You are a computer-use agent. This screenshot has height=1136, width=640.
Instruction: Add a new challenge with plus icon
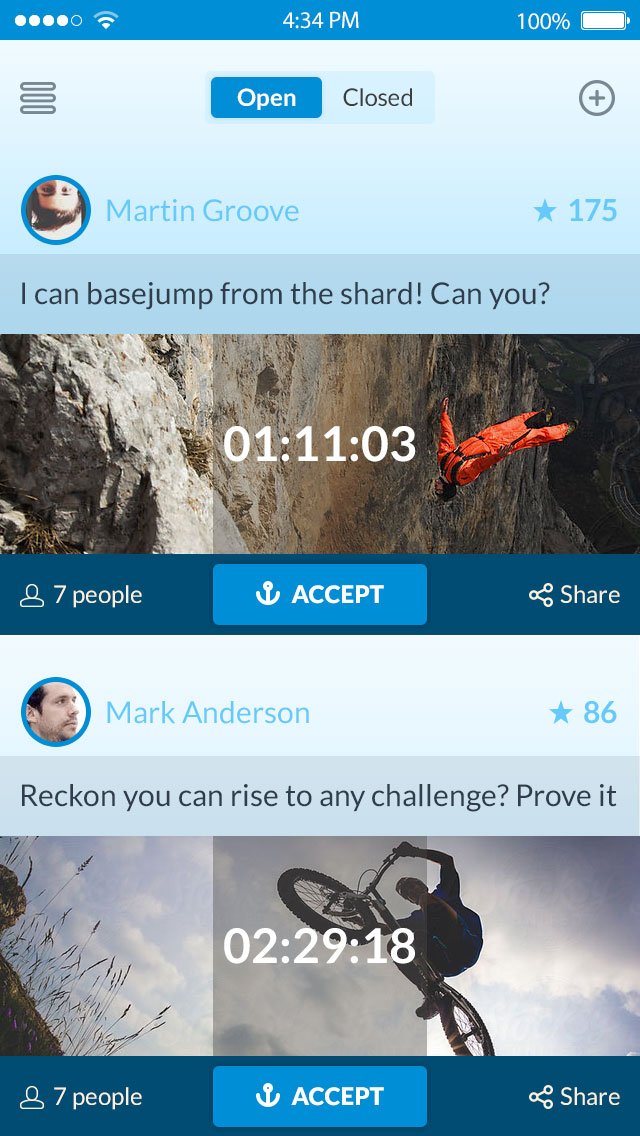coord(597,98)
